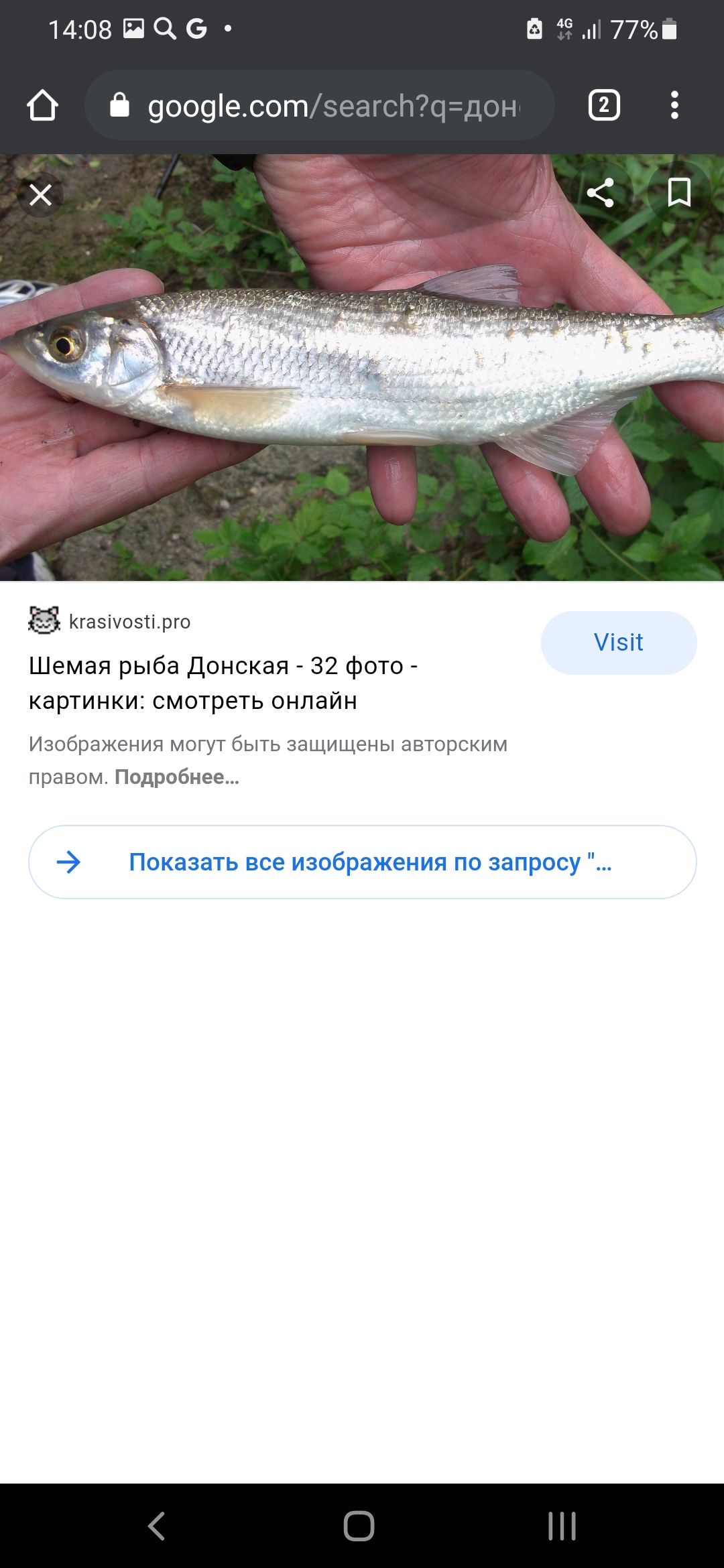Tap the Visit button for krasivosti.pro
724x1568 pixels.
pos(618,643)
